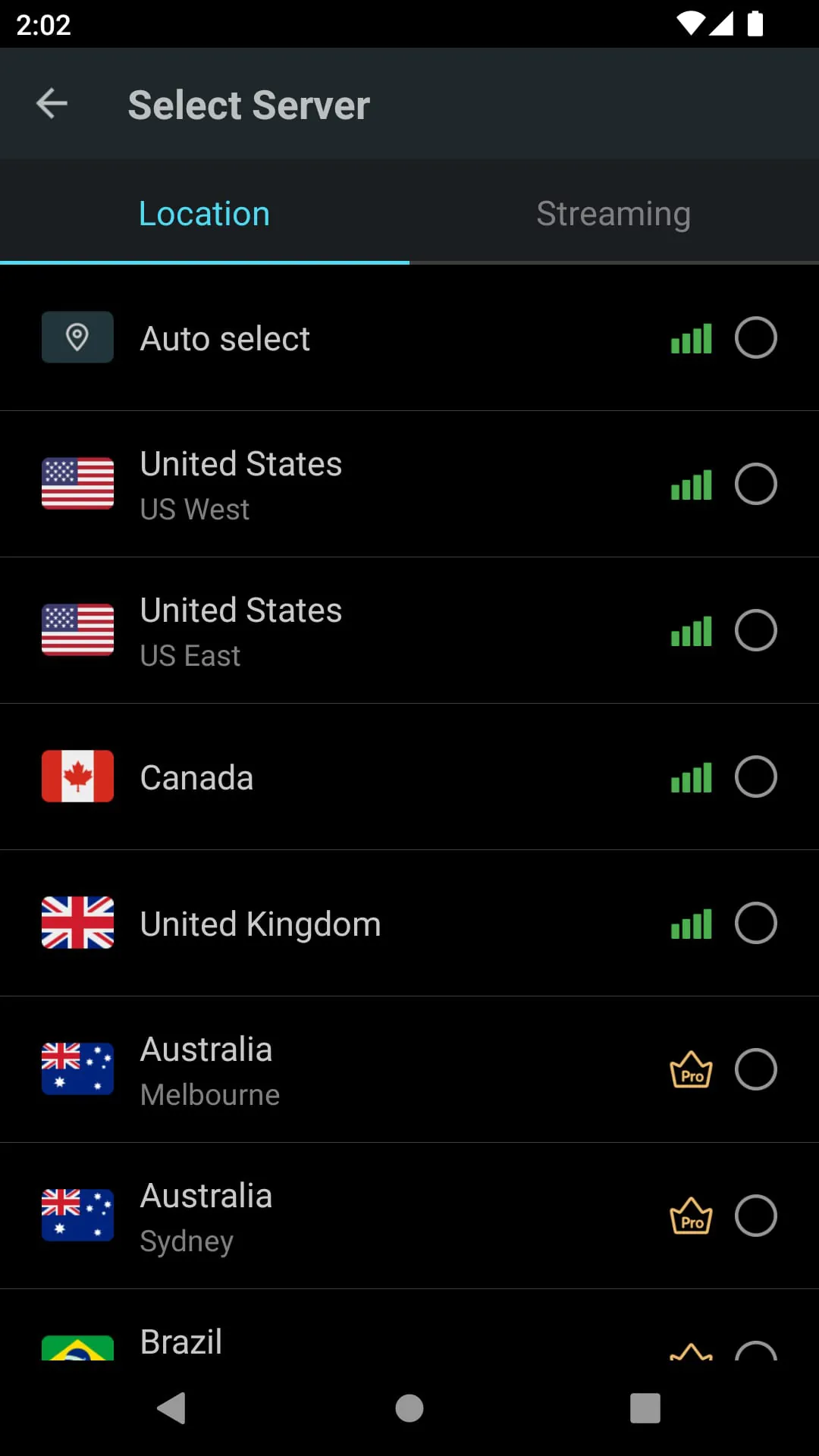The image size is (819, 1456).
Task: Tap the Australia flag next to Melbourne
Action: click(x=77, y=1069)
